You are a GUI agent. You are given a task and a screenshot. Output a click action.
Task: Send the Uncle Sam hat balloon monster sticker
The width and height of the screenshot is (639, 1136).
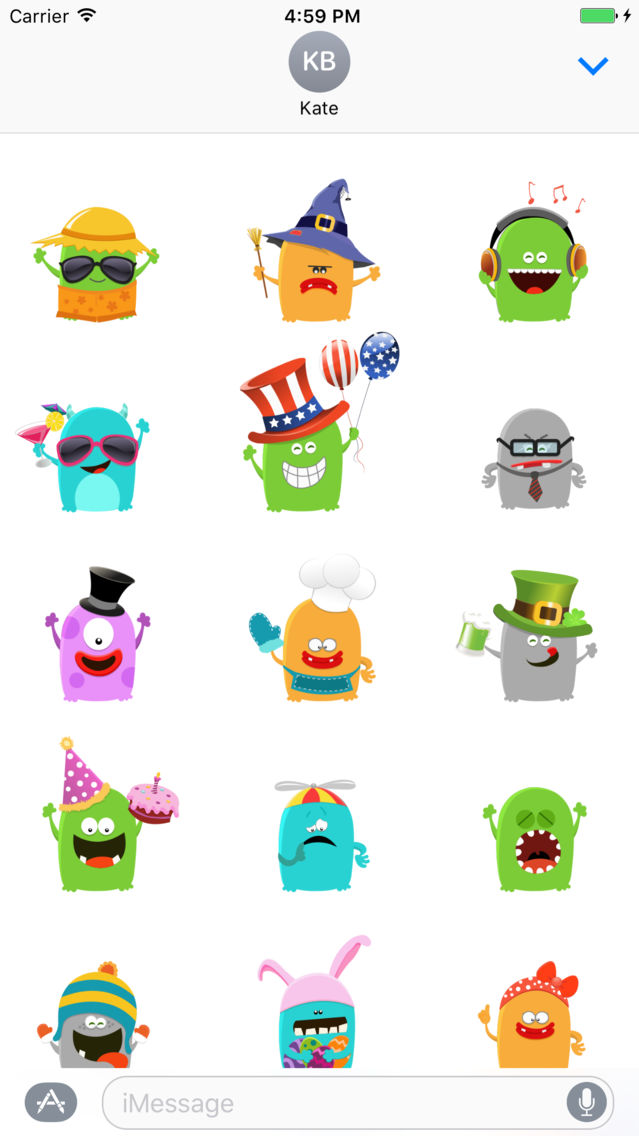(x=320, y=422)
